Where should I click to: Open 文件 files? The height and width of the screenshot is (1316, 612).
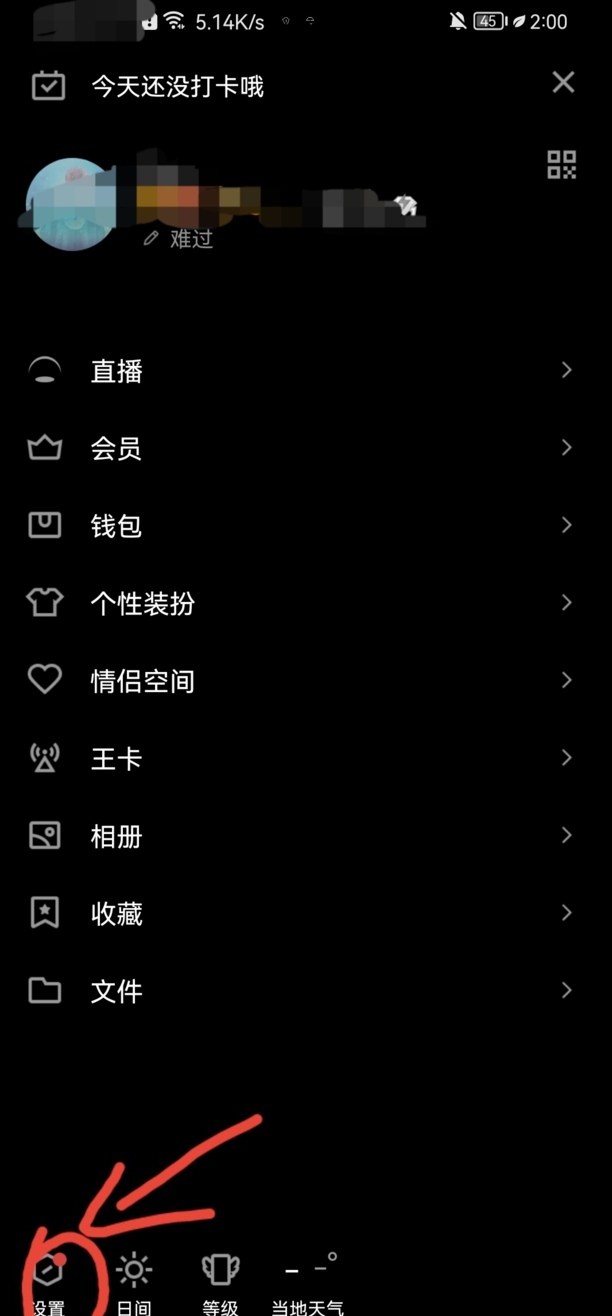click(306, 991)
